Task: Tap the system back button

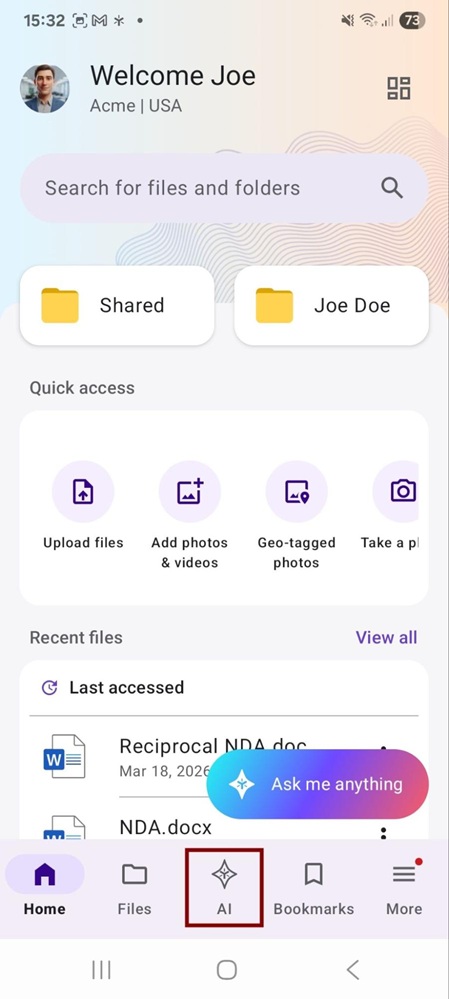Action: pyautogui.click(x=353, y=970)
